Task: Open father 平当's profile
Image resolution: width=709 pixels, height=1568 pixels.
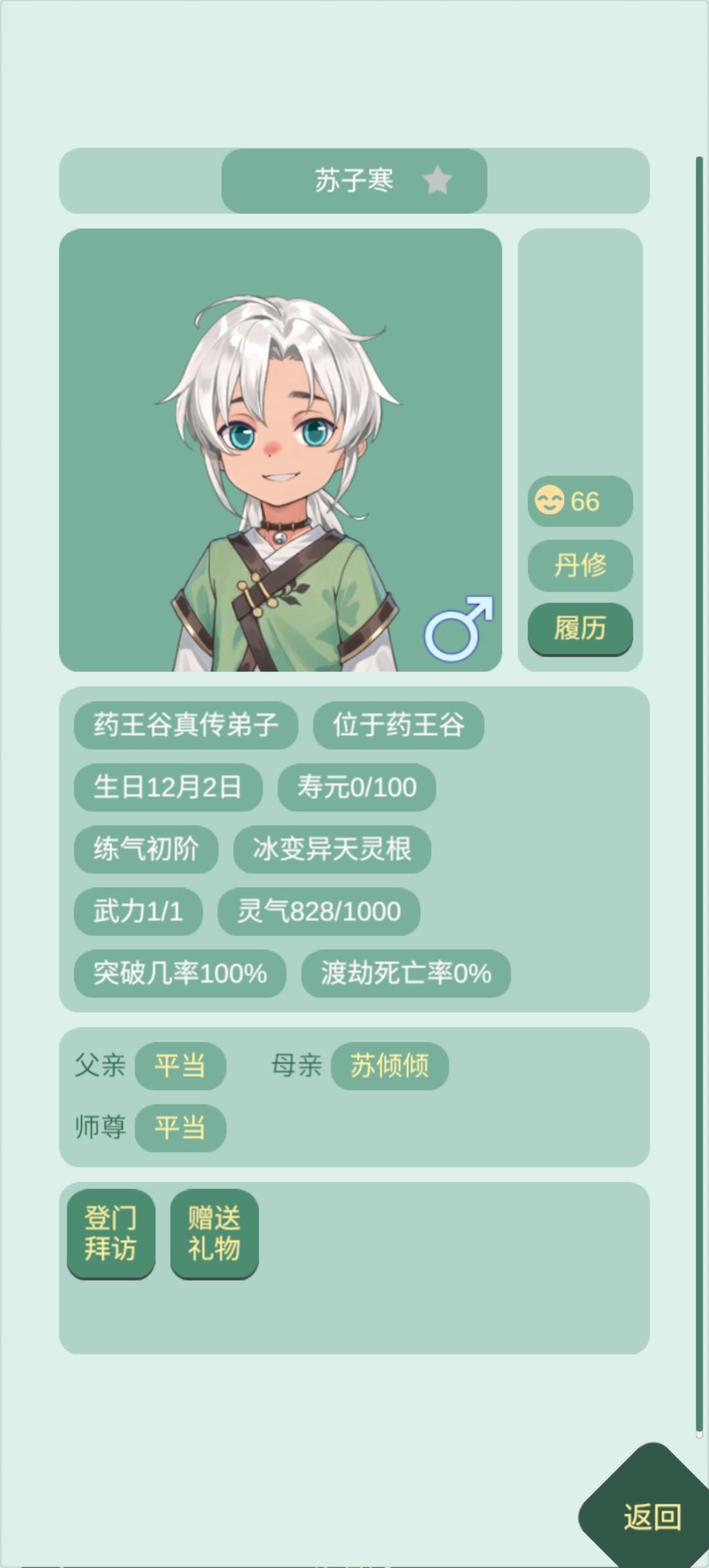Action: [x=181, y=1067]
